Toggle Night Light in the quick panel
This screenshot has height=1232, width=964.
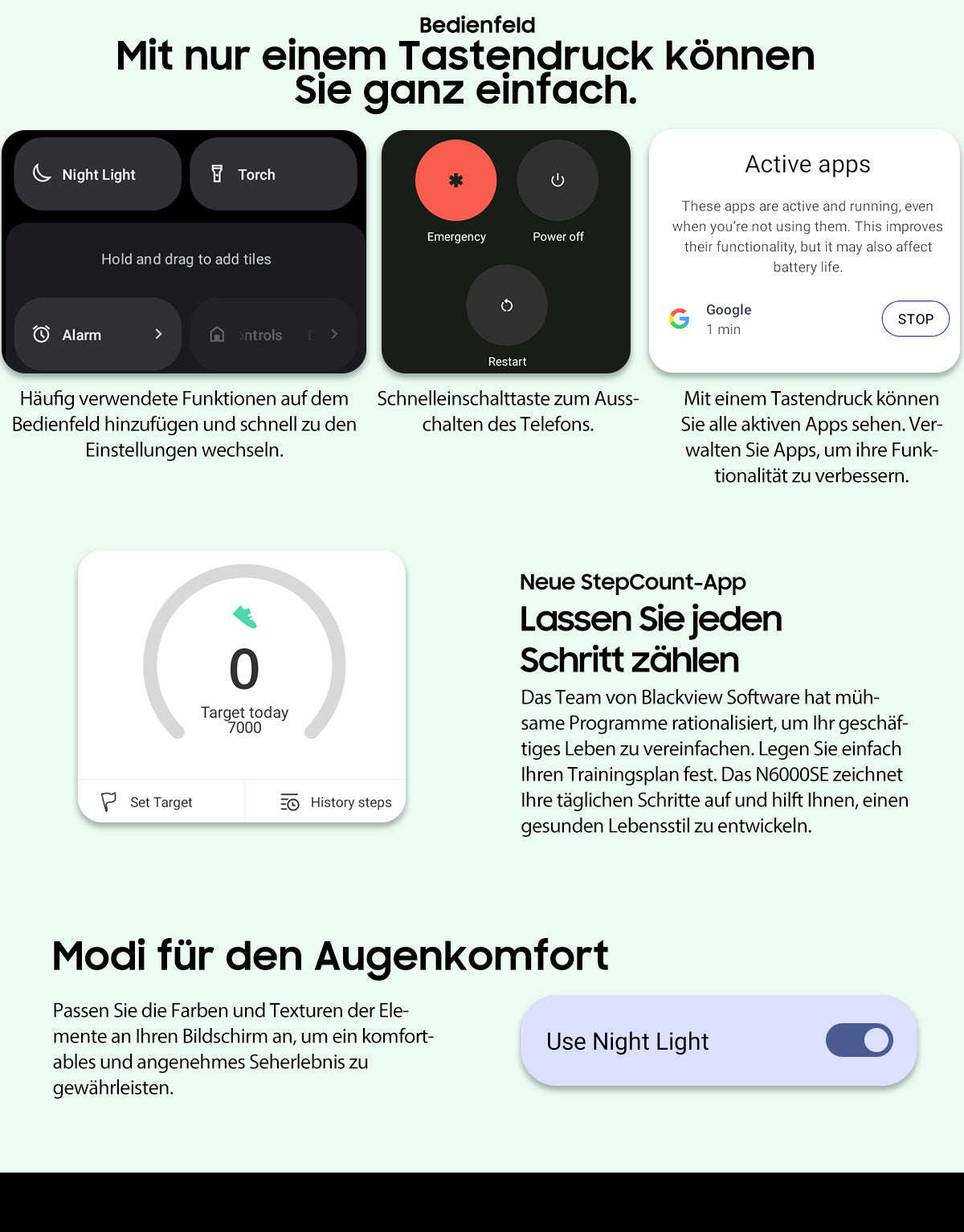pyautogui.click(x=96, y=173)
